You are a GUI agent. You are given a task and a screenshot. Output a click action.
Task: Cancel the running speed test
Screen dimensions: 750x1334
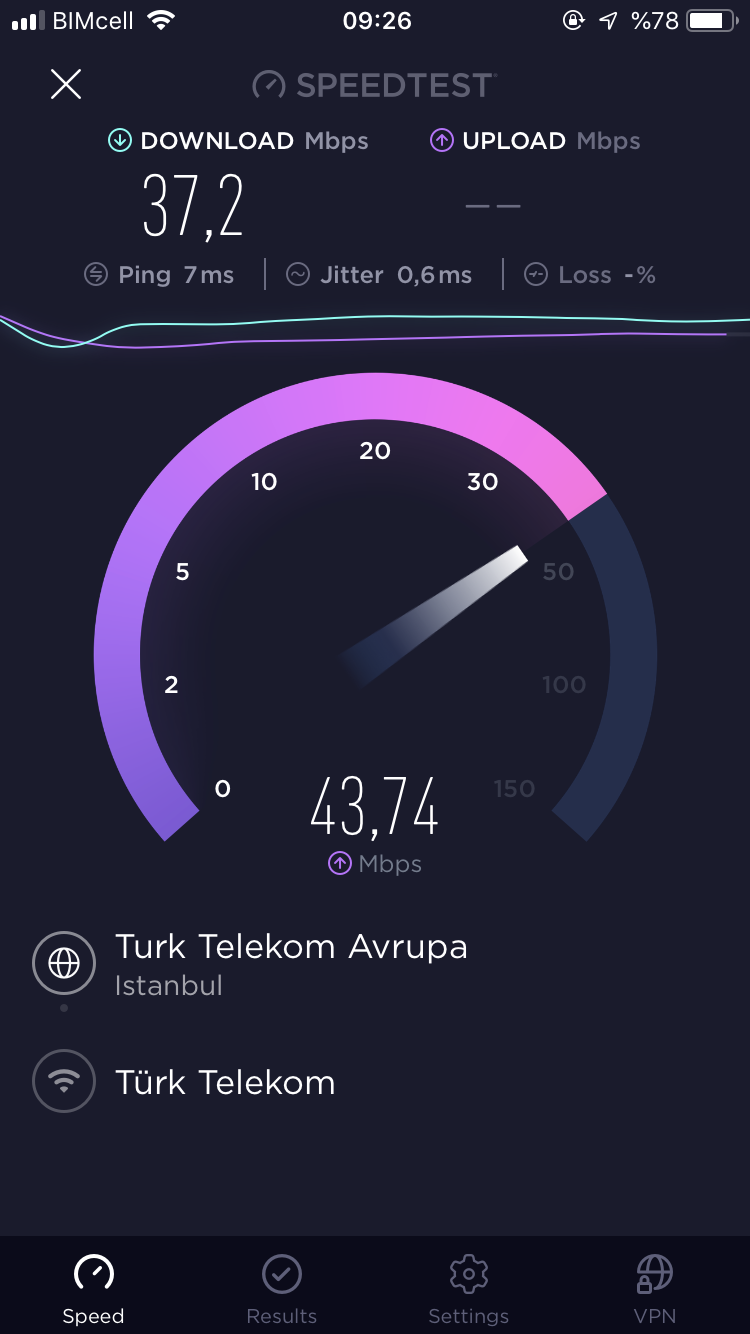click(66, 84)
